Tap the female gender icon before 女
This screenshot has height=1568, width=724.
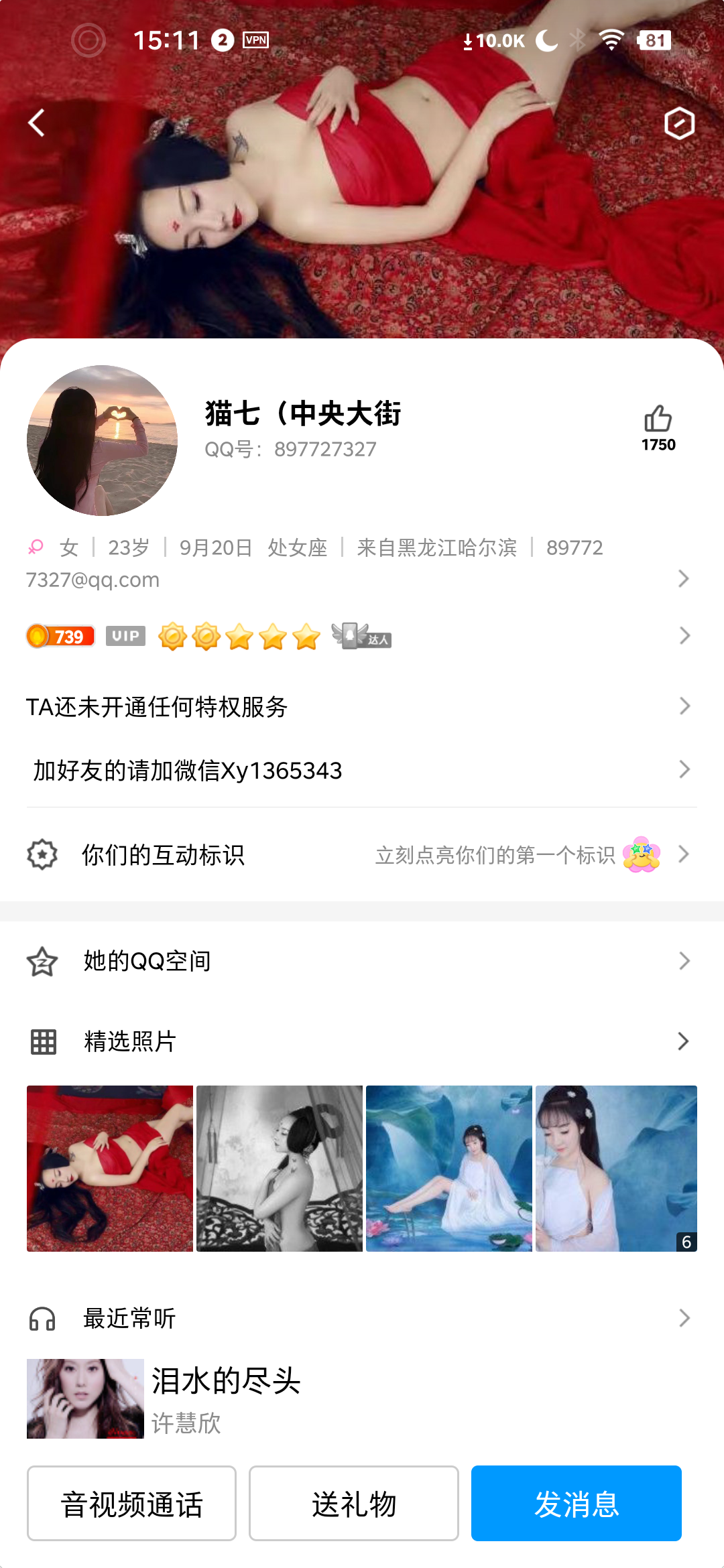(36, 547)
